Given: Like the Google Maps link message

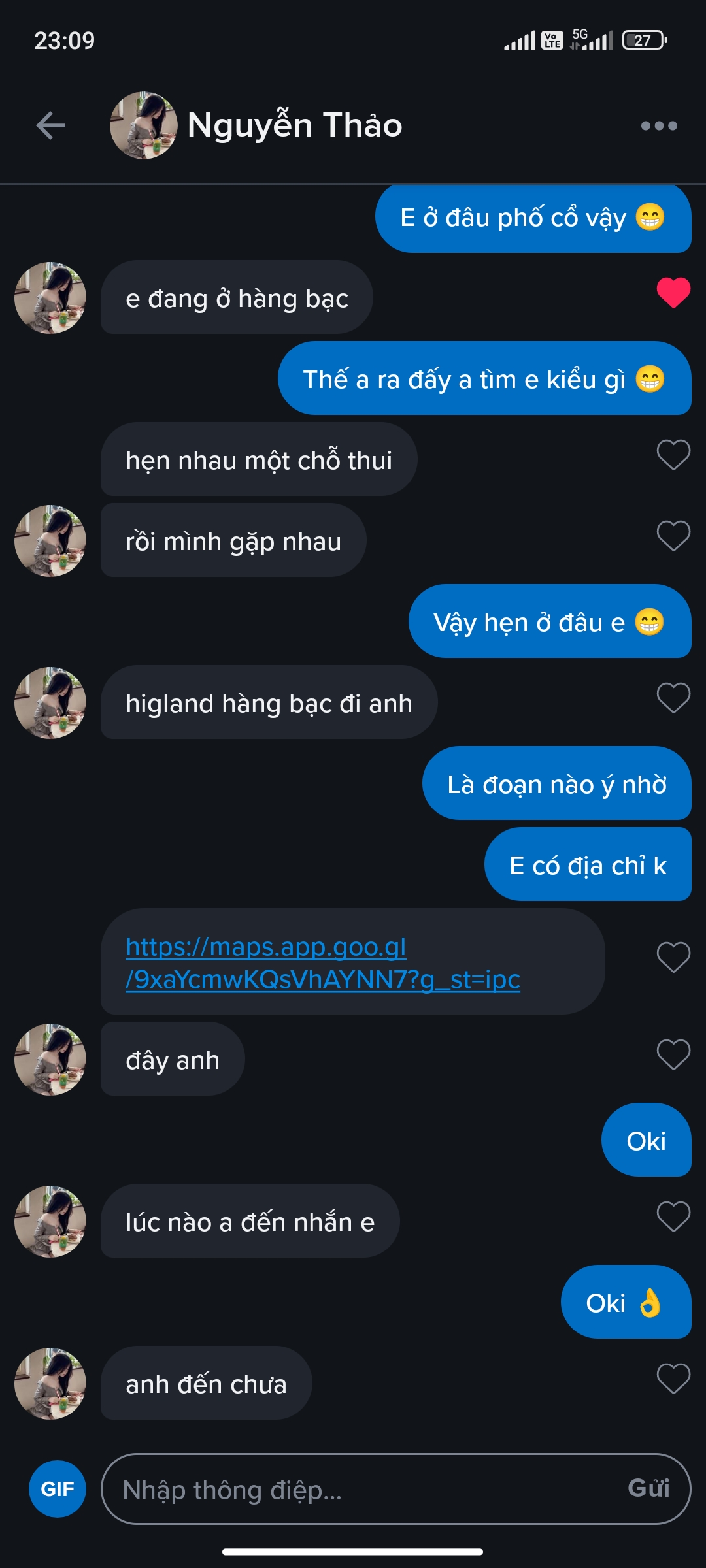Looking at the screenshot, I should click(673, 957).
